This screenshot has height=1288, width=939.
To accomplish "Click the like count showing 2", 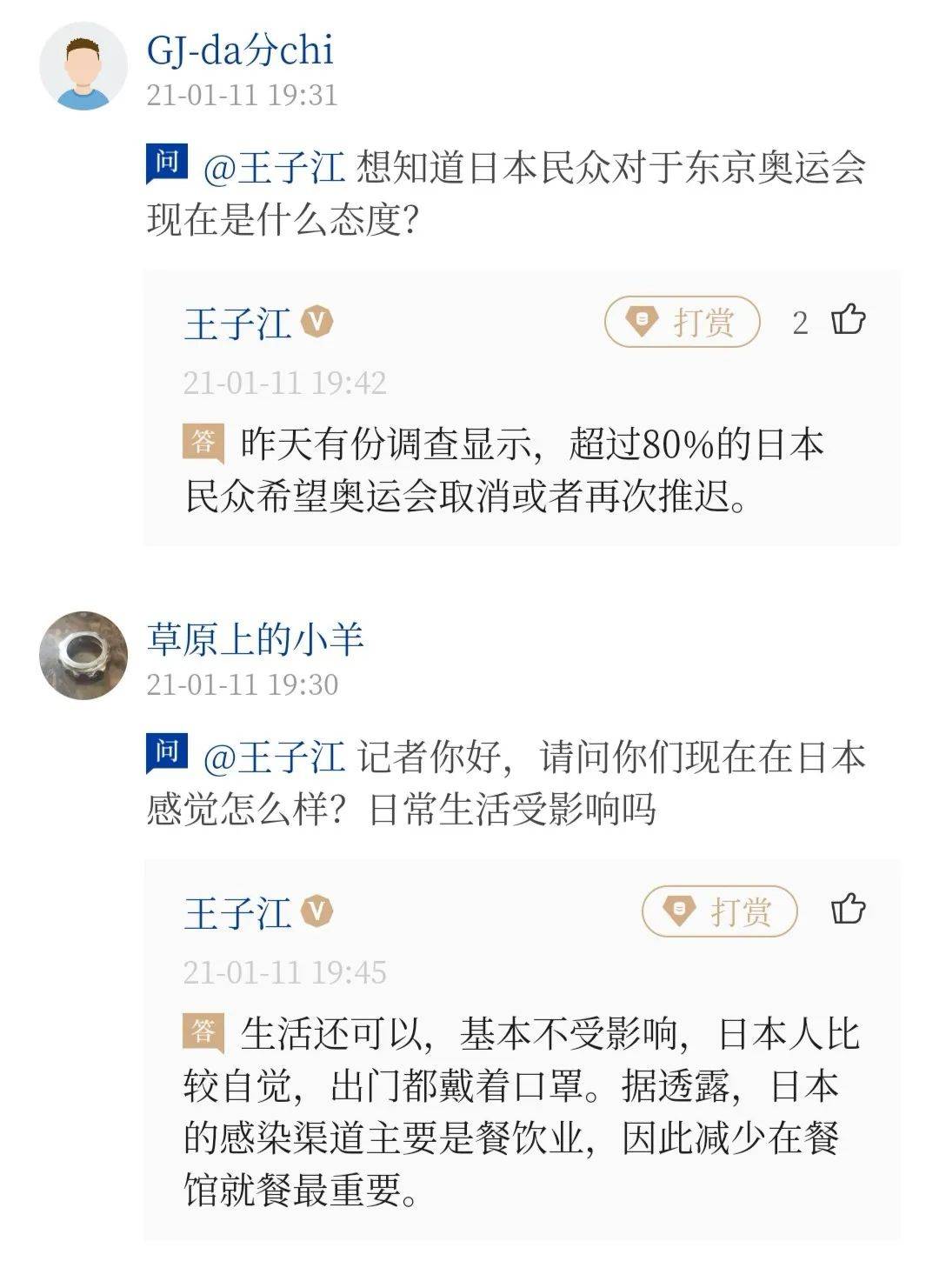I will pyautogui.click(x=802, y=321).
